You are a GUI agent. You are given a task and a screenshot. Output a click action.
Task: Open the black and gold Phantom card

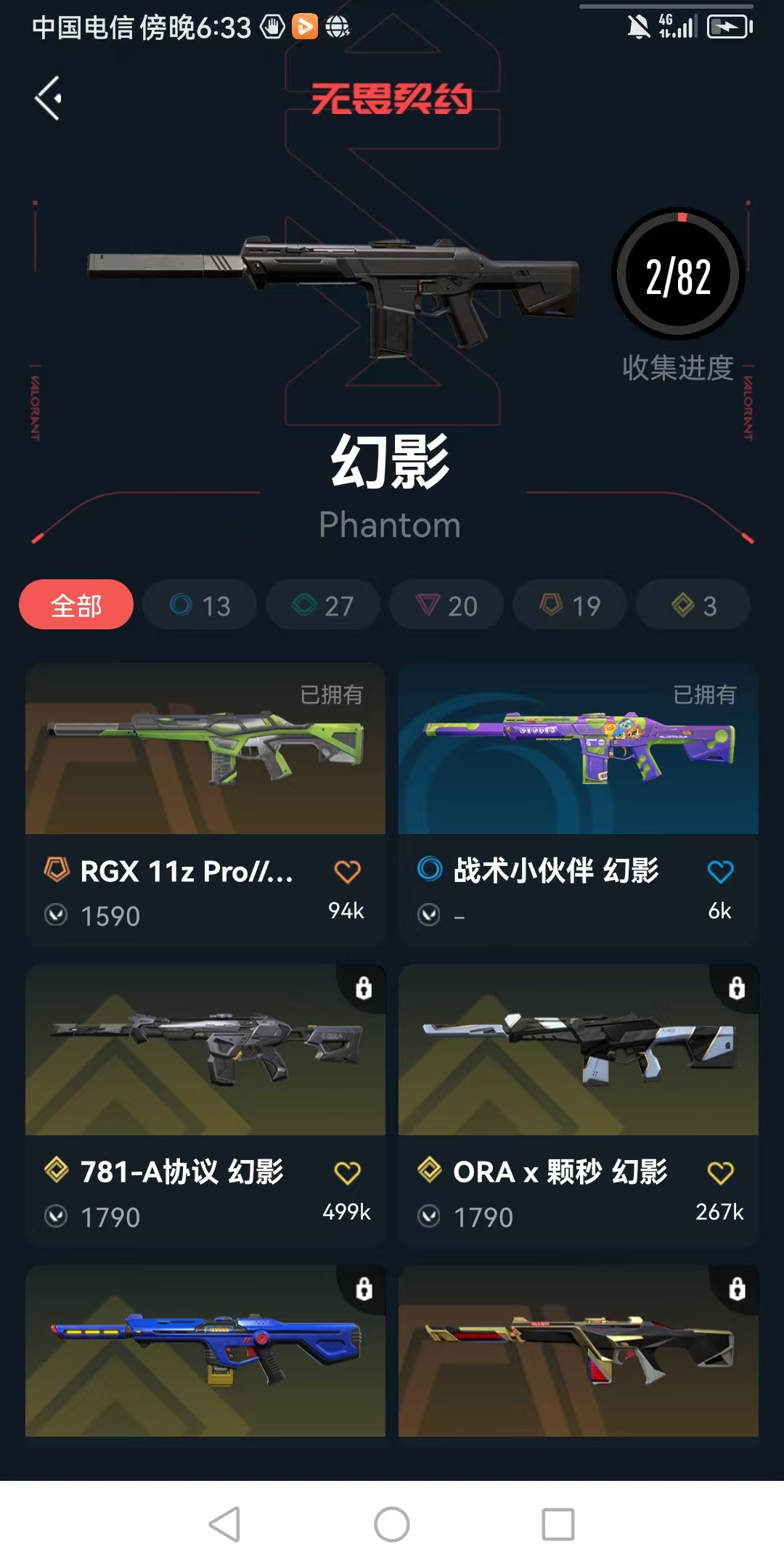[x=579, y=1352]
